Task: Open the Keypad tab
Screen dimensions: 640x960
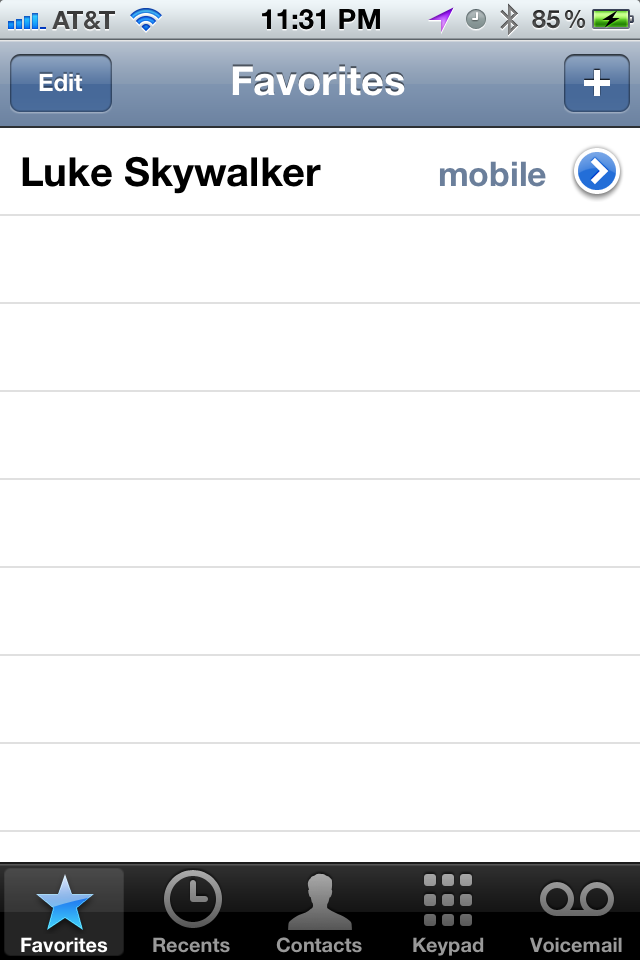Action: click(447, 912)
